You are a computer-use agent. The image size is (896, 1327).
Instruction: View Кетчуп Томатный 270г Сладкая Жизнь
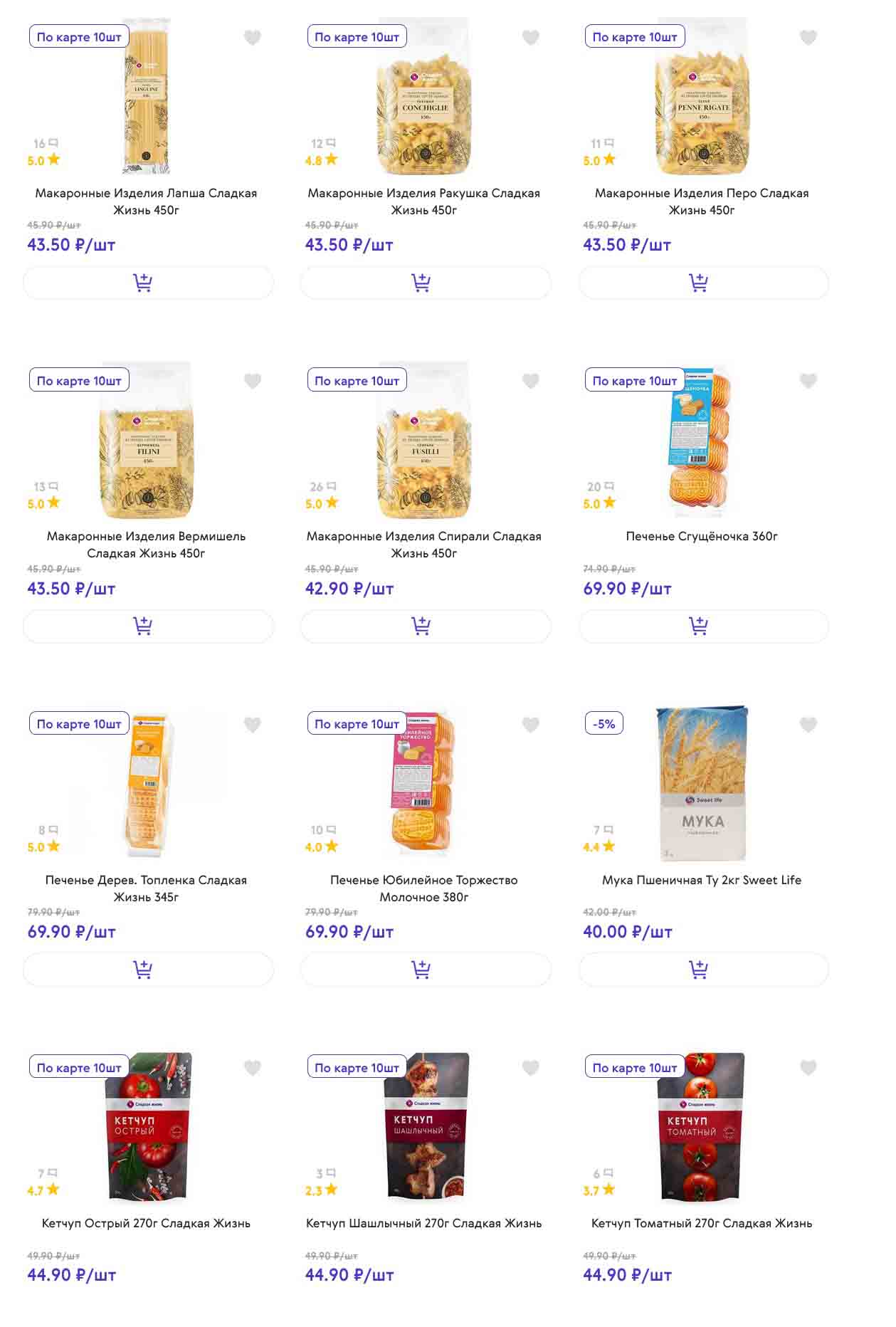click(701, 1223)
